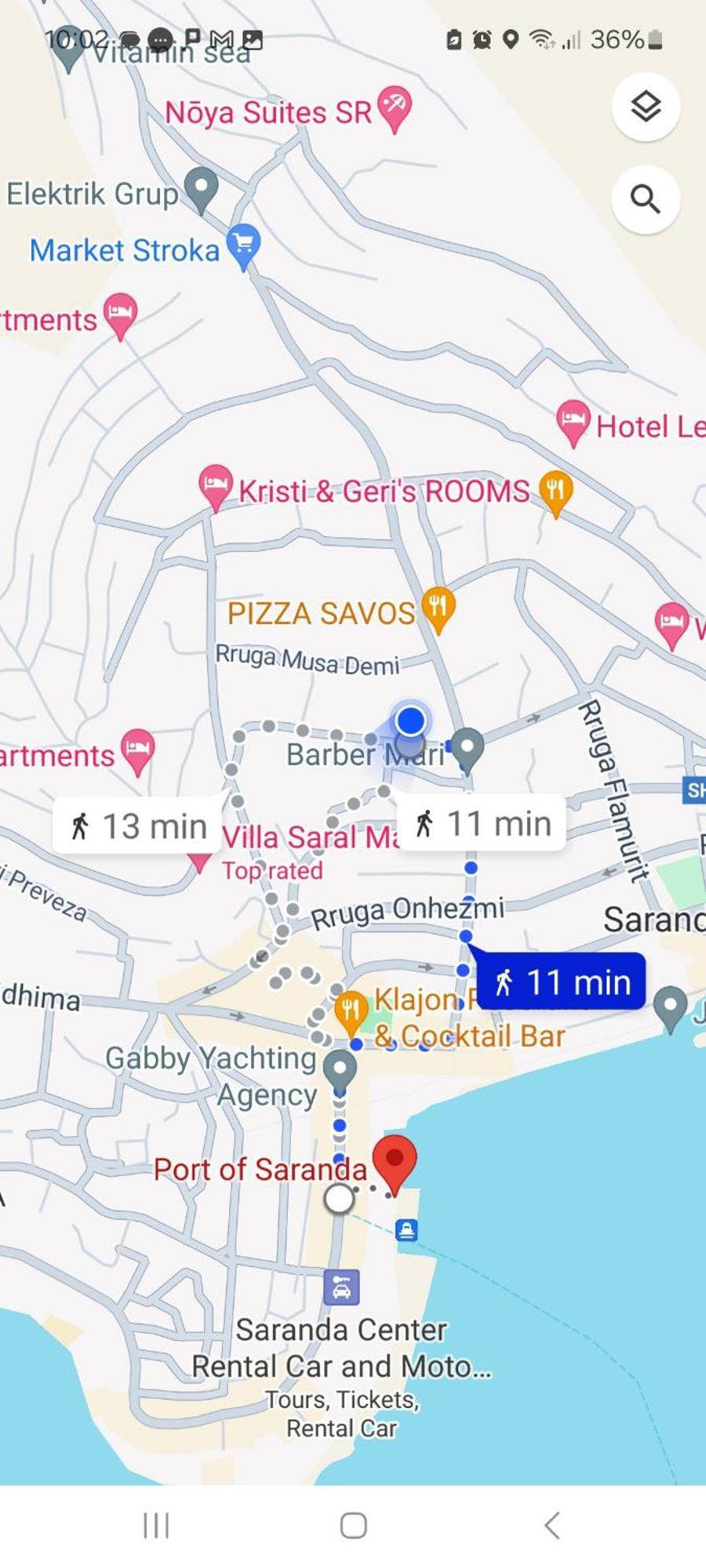
Task: Go back with system back button
Action: [x=551, y=1526]
